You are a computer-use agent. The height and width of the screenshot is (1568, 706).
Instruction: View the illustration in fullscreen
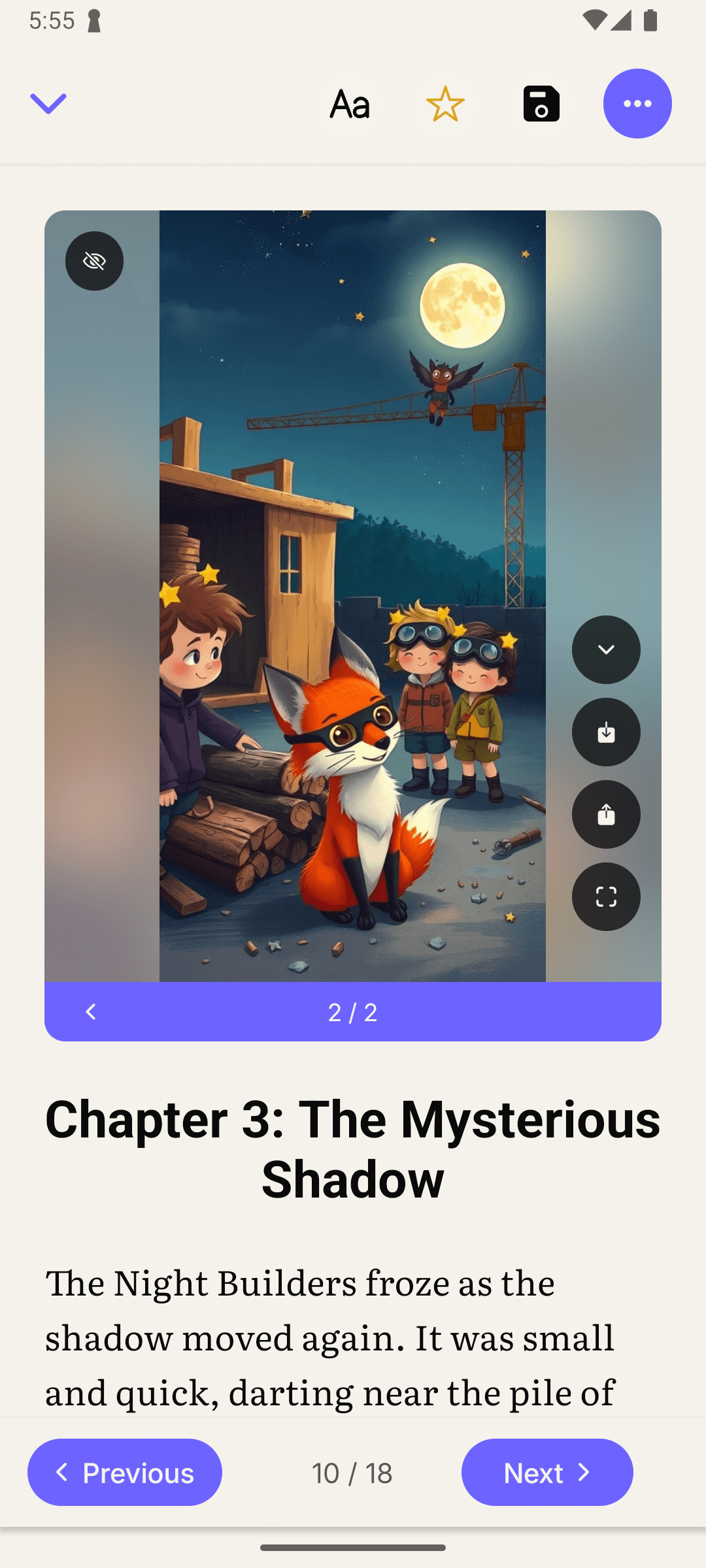pyautogui.click(x=606, y=897)
